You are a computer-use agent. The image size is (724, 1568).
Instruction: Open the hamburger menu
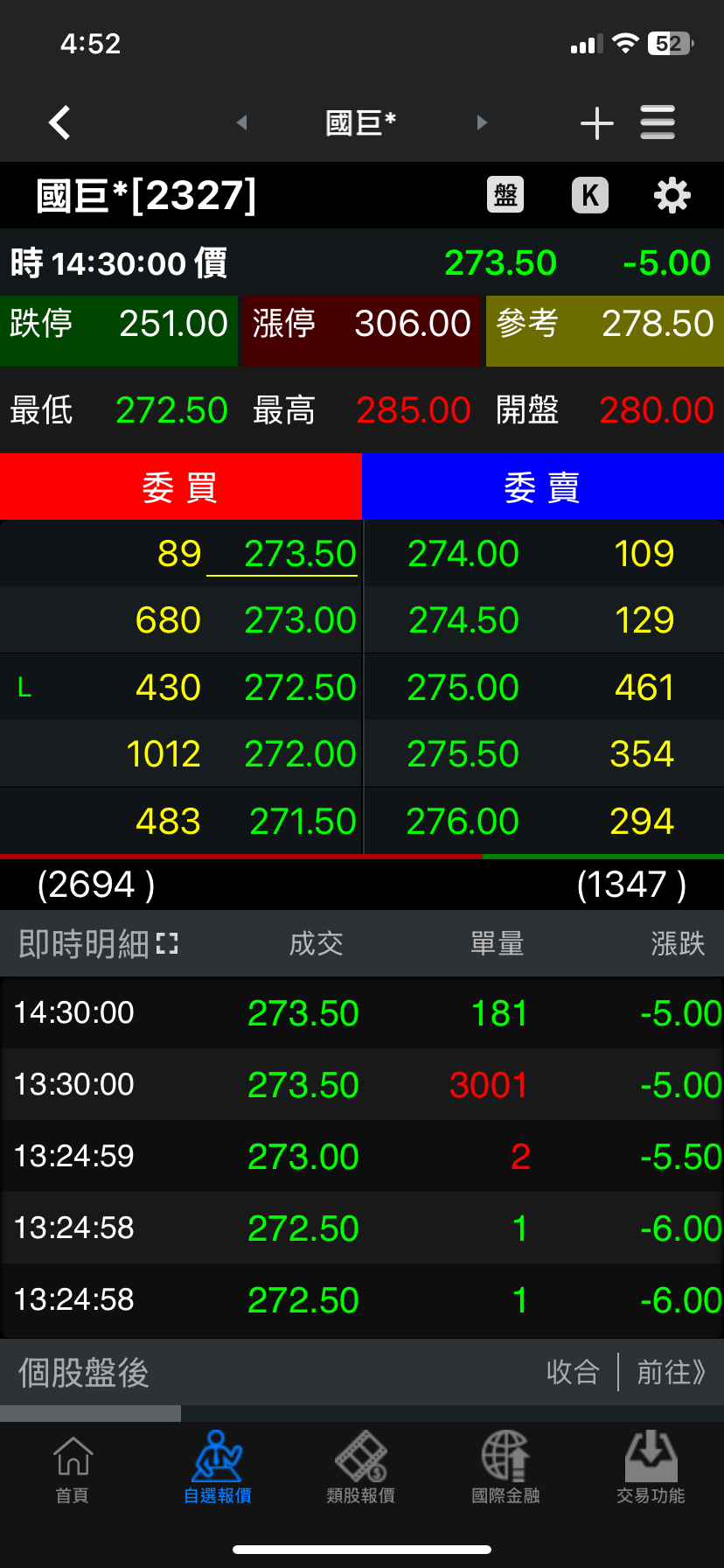pos(658,123)
